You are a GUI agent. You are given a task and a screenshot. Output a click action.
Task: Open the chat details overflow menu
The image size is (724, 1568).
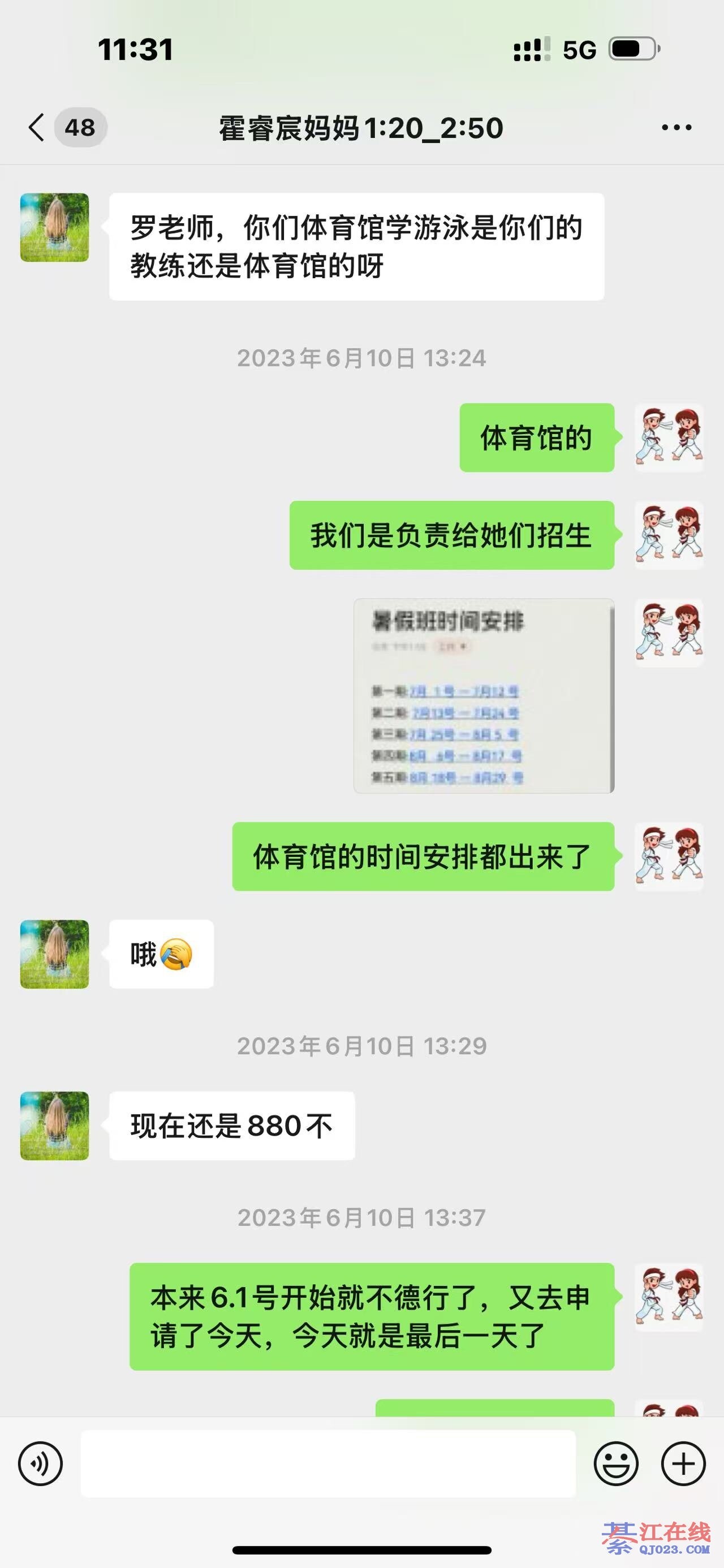coord(676,128)
